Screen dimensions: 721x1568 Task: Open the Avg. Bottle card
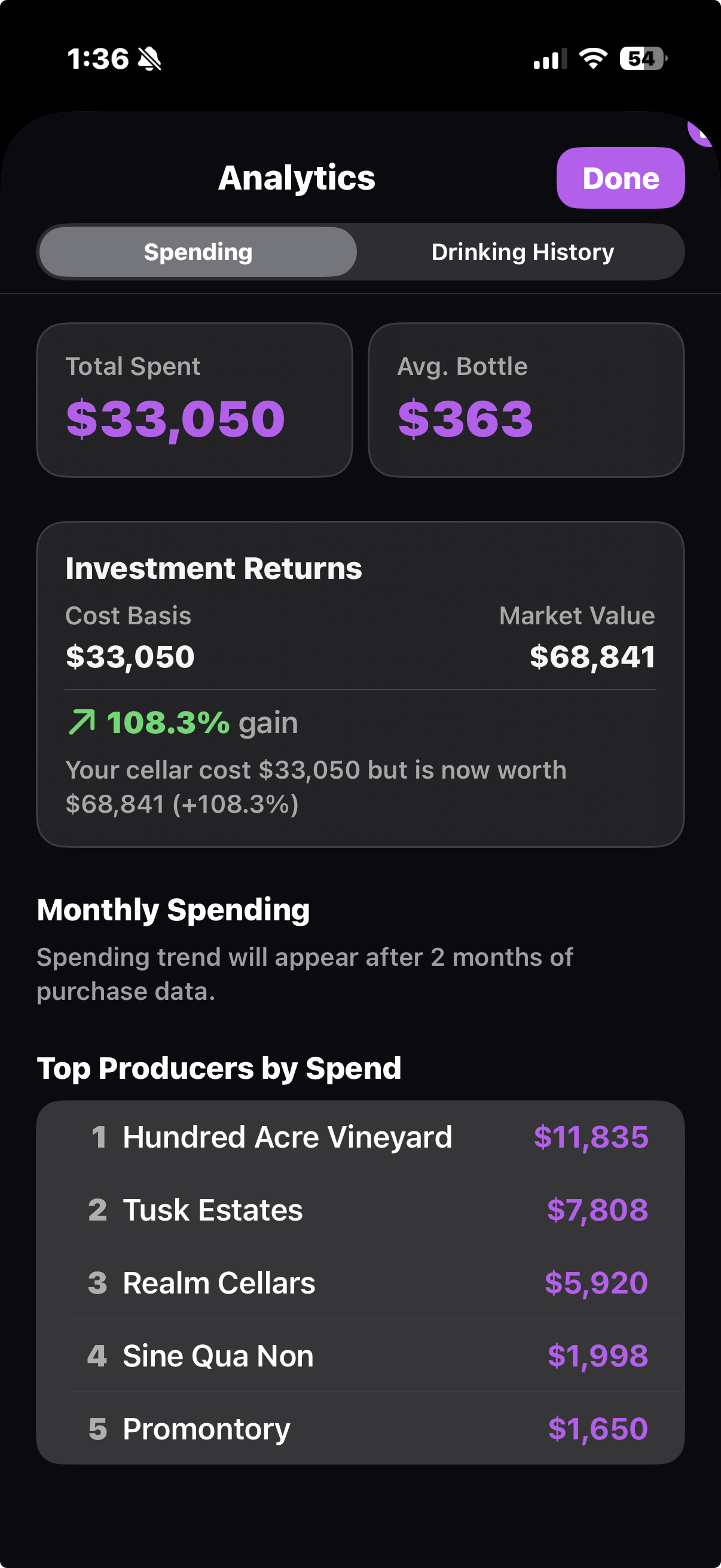(x=527, y=399)
